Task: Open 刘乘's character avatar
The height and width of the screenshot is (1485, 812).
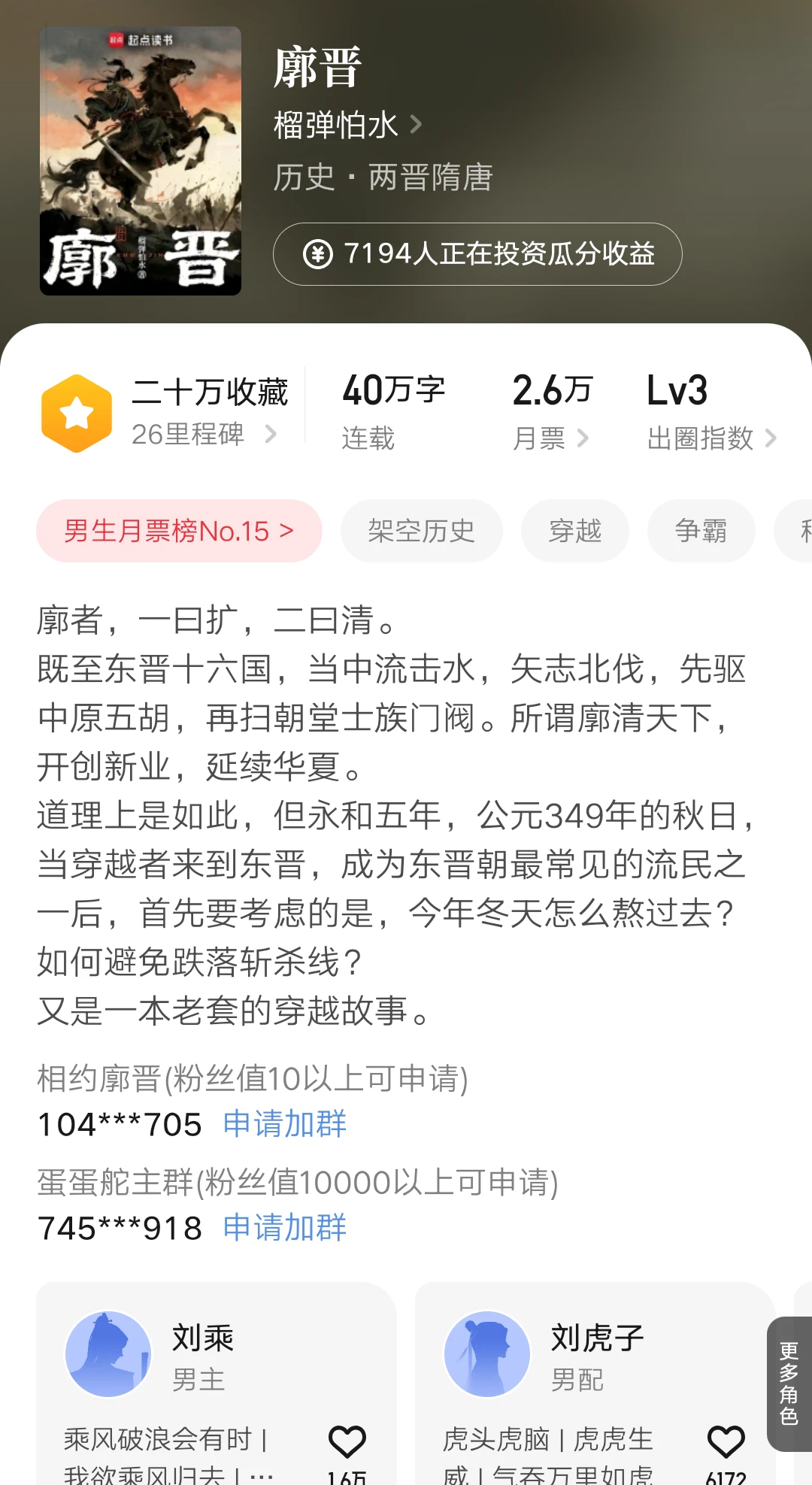Action: click(109, 1352)
